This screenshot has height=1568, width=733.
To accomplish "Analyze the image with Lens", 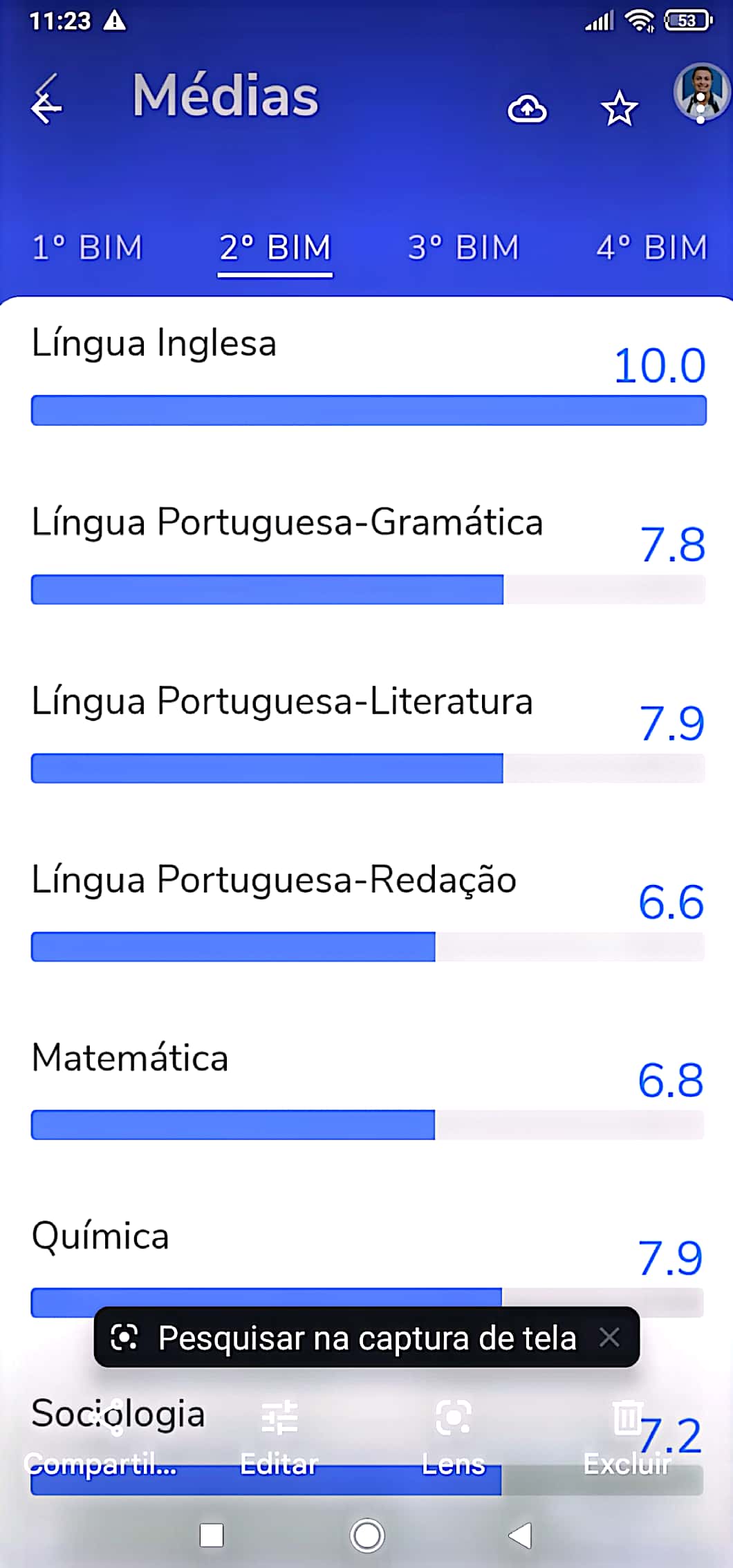I will 454,1438.
